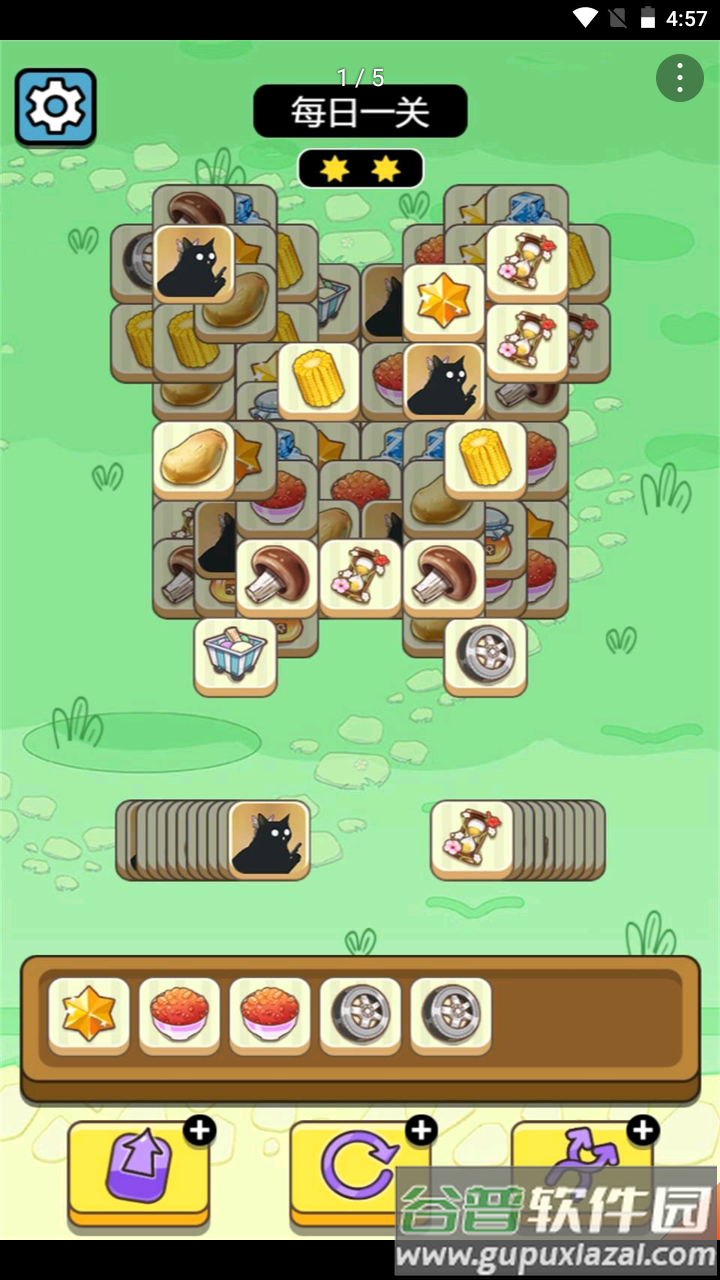Screen dimensions: 720x1280
Task: Select the uncovered potato tile
Action: pyautogui.click(x=193, y=459)
